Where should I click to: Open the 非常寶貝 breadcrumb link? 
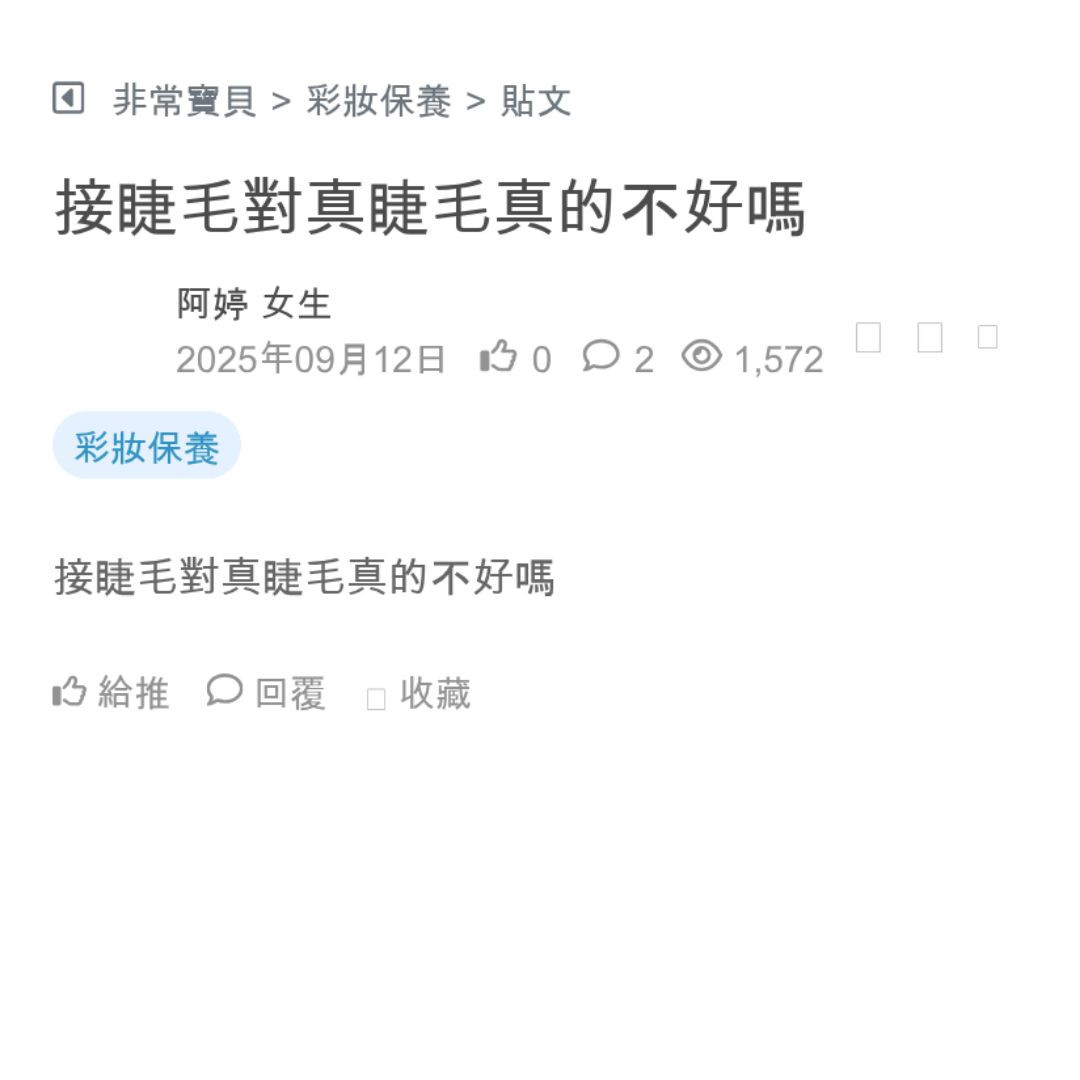pos(184,101)
